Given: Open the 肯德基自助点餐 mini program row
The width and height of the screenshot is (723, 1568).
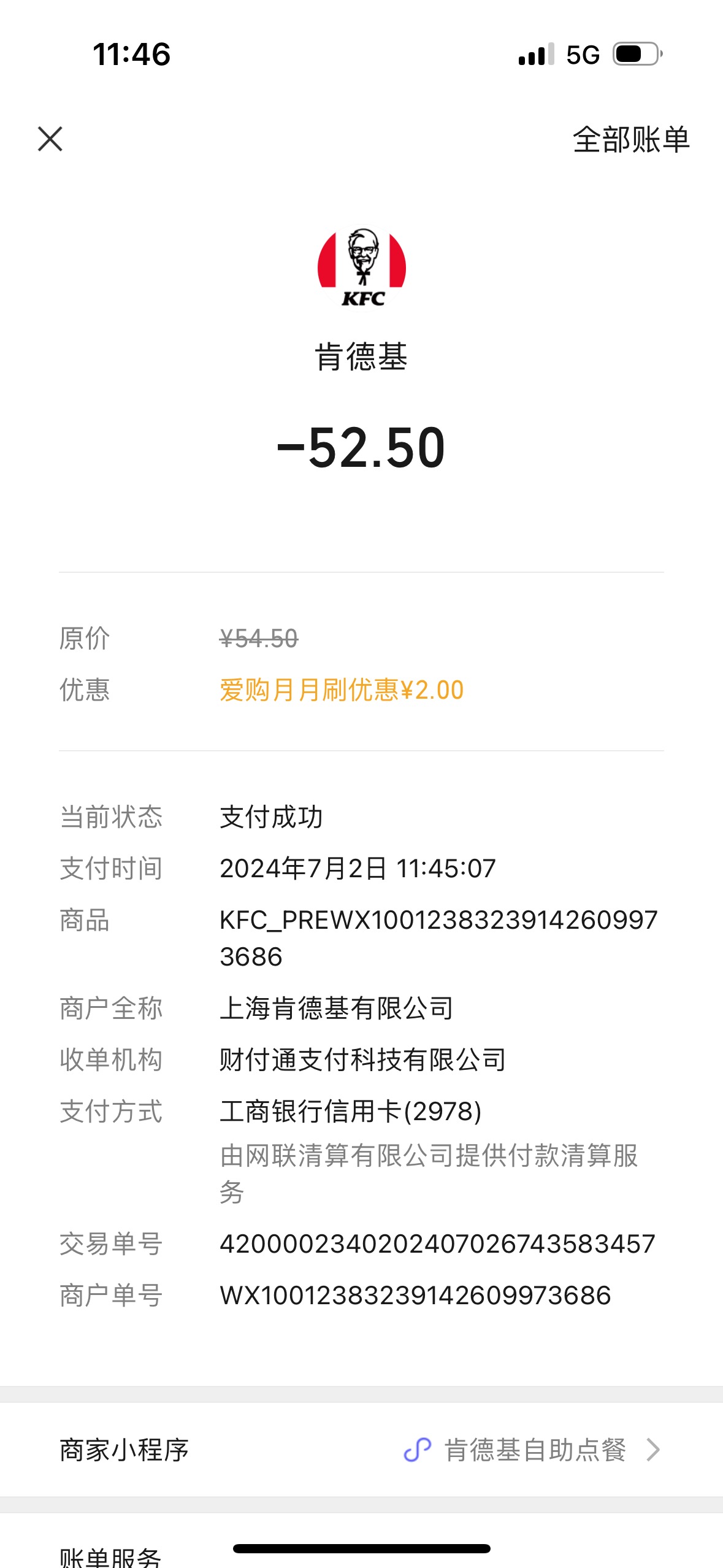Looking at the screenshot, I should 361,1450.
